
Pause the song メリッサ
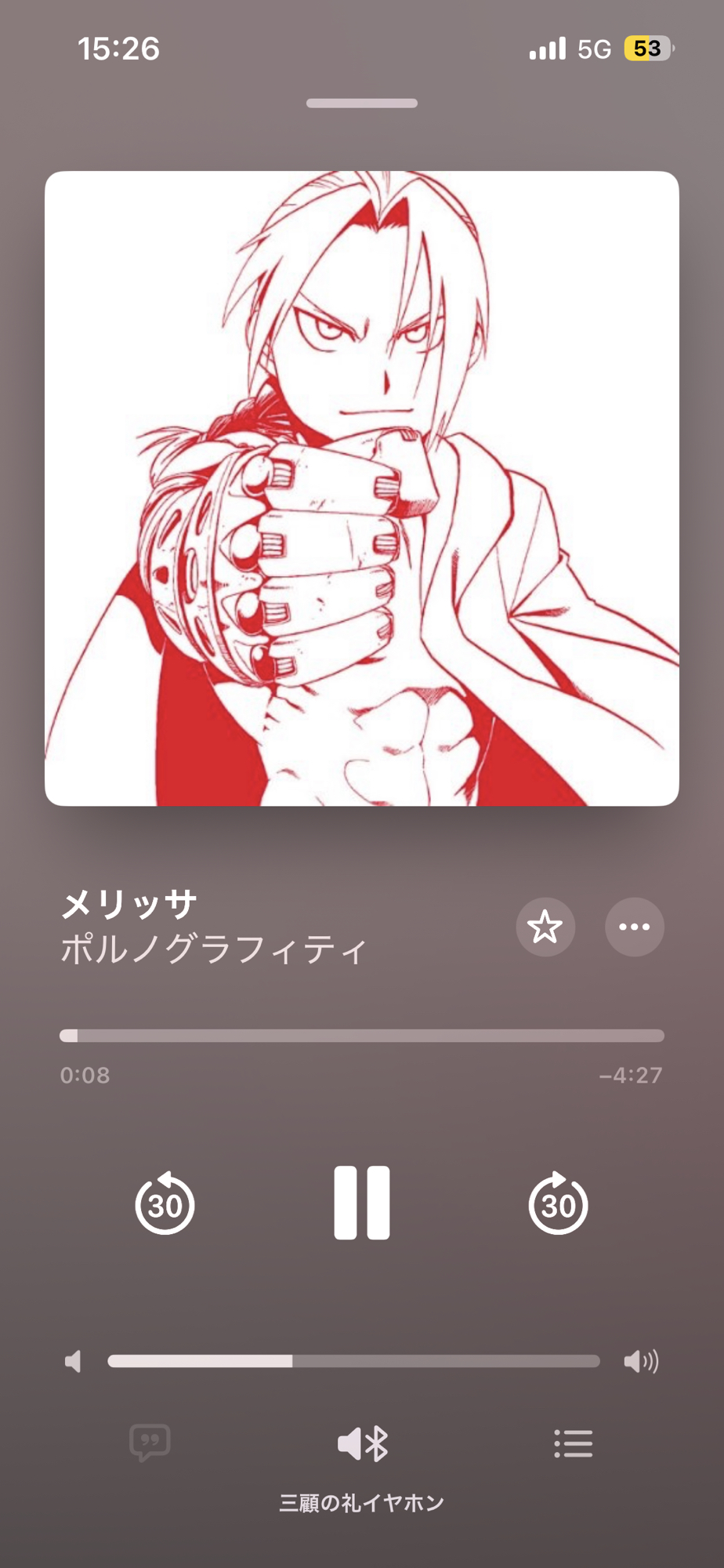coord(361,1202)
